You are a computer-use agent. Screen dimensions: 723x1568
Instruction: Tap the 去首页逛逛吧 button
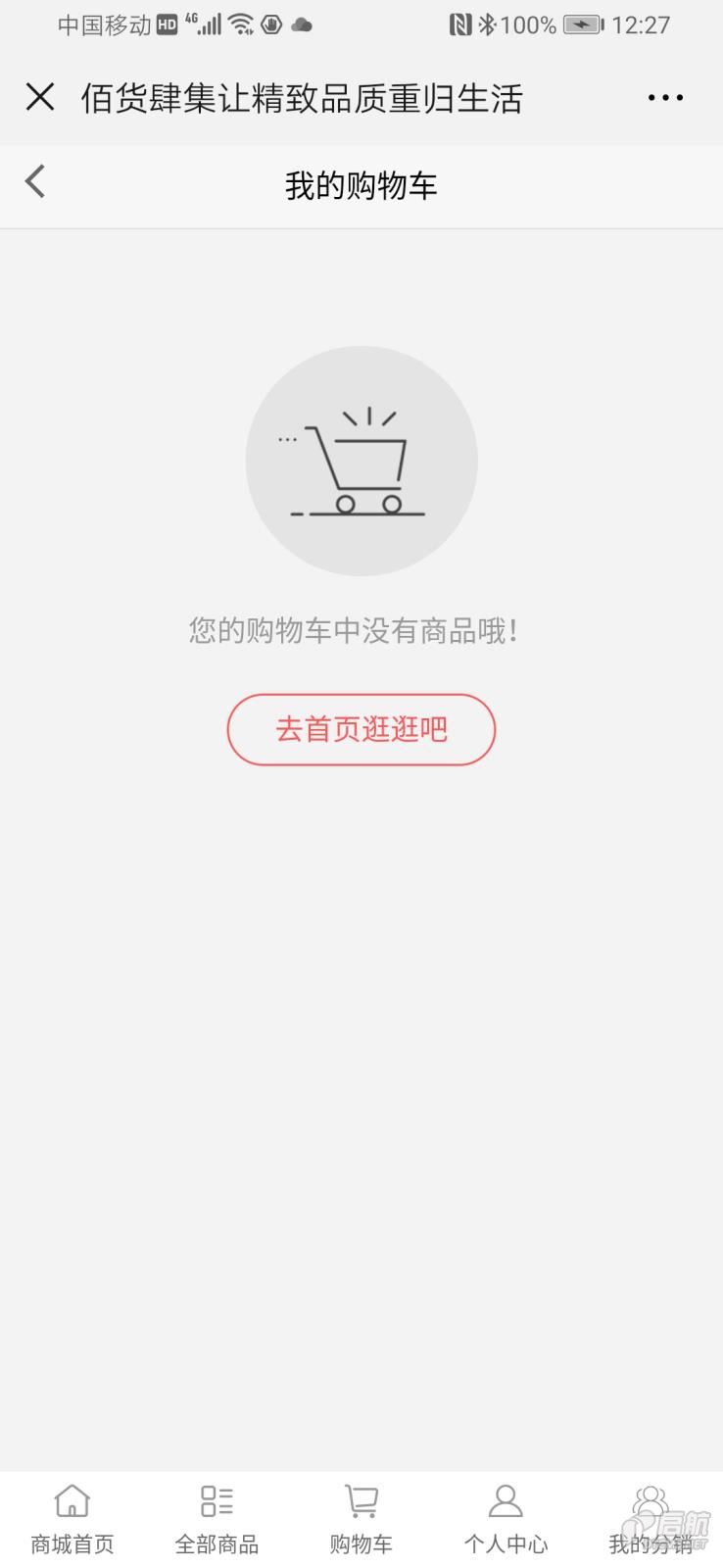pos(361,729)
